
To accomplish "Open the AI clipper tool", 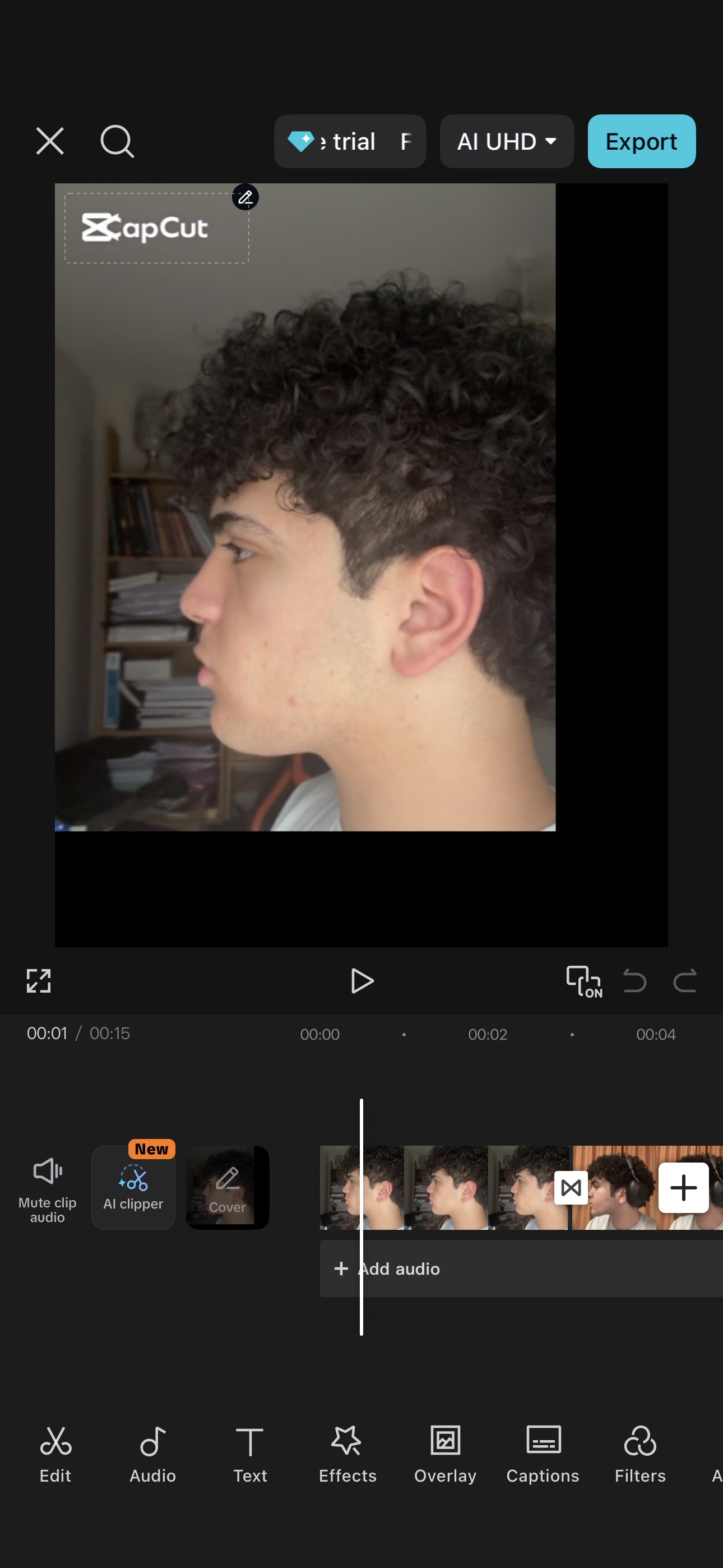I will click(133, 1187).
